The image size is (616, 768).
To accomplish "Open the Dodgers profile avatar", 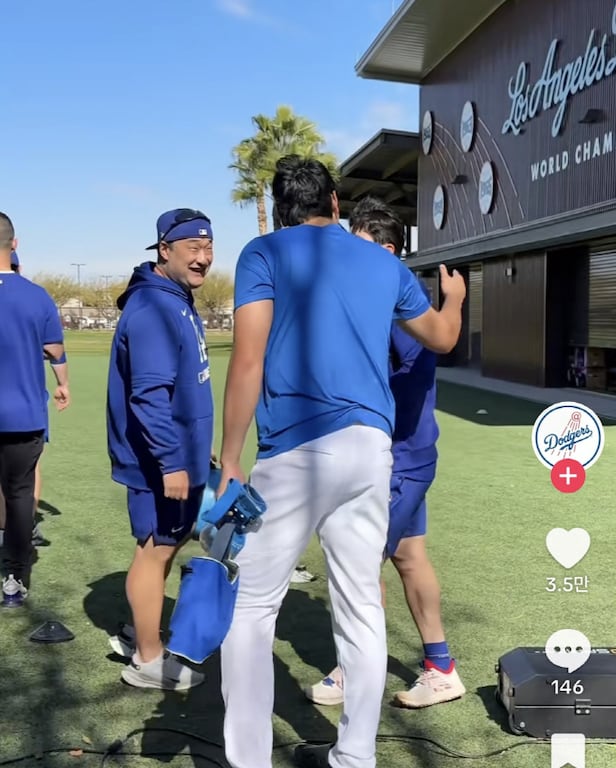I will point(567,435).
